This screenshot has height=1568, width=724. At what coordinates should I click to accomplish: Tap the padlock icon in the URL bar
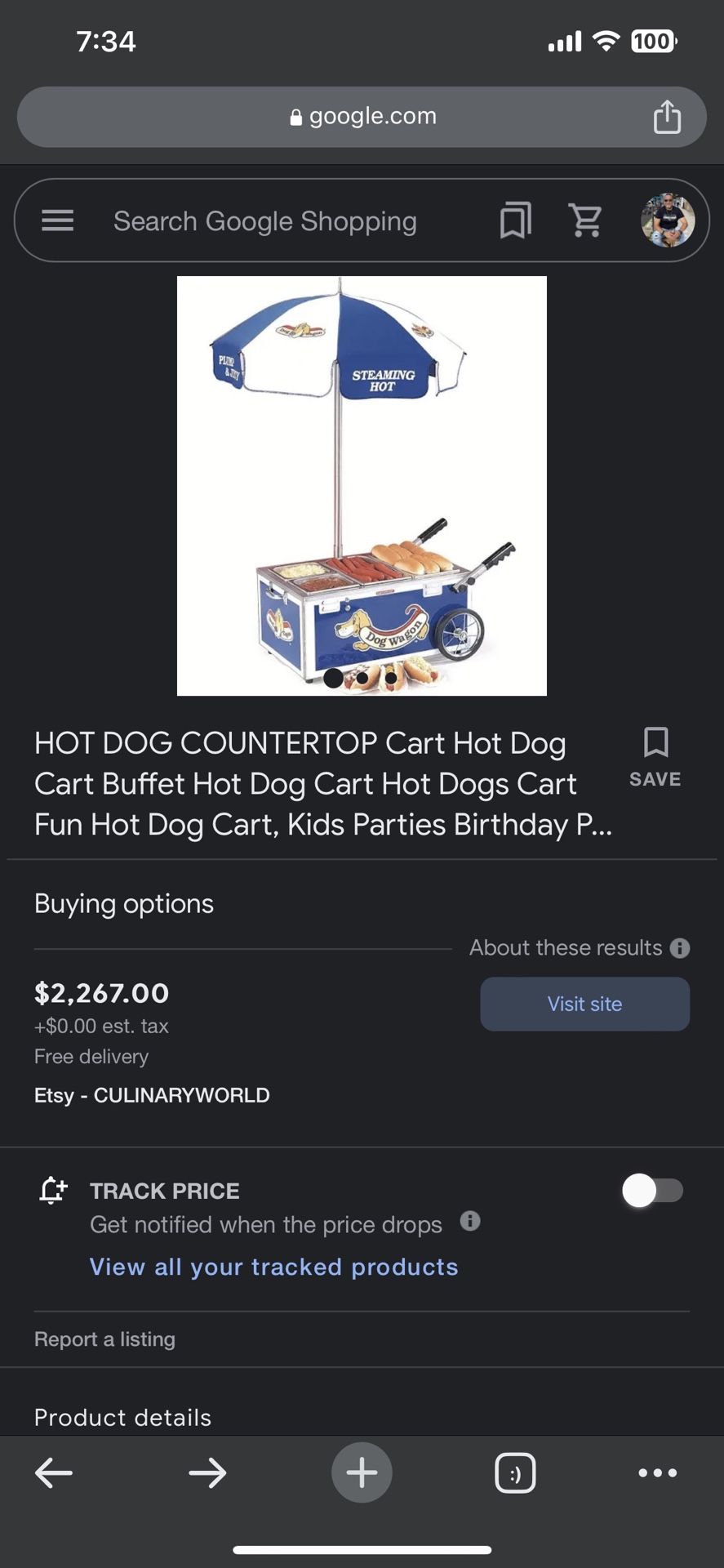pos(295,116)
